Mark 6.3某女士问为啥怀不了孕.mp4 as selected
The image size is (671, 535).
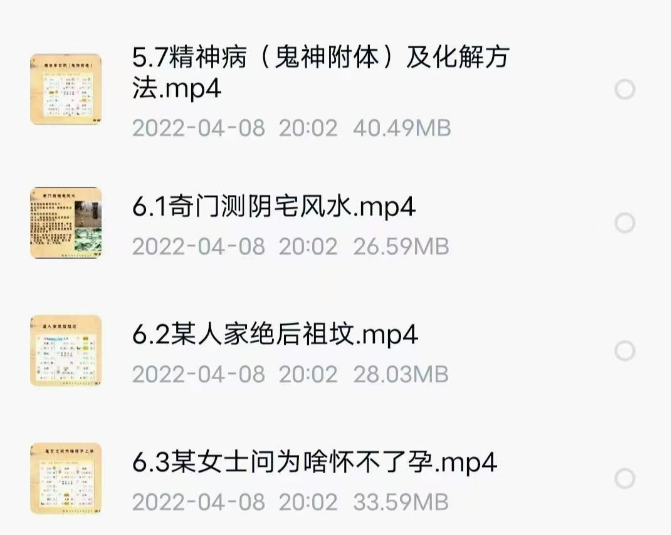click(625, 479)
